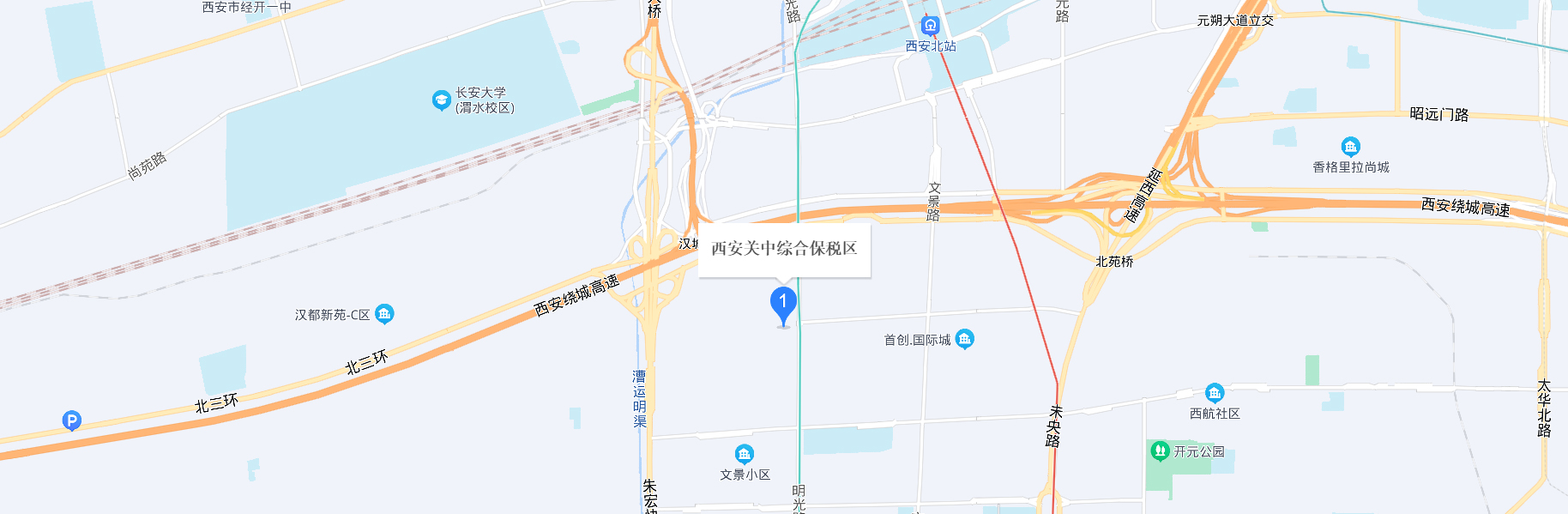1568x514 pixels.
Task: Select the 西安北站 station icon
Action: (930, 26)
